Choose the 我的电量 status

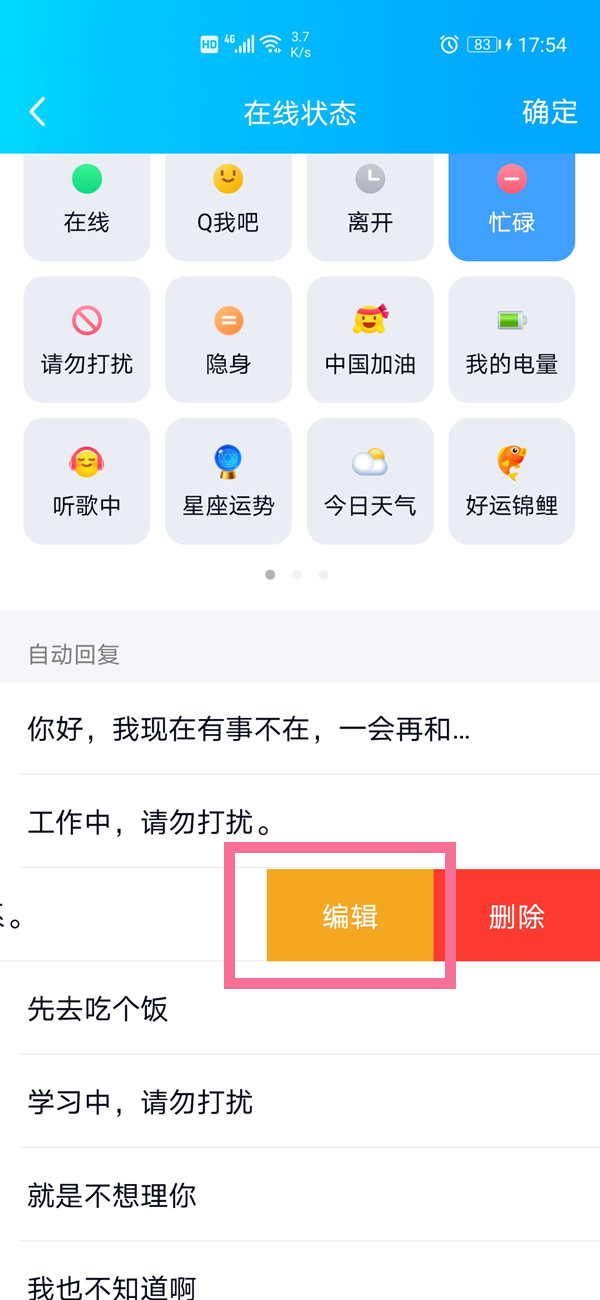point(511,340)
